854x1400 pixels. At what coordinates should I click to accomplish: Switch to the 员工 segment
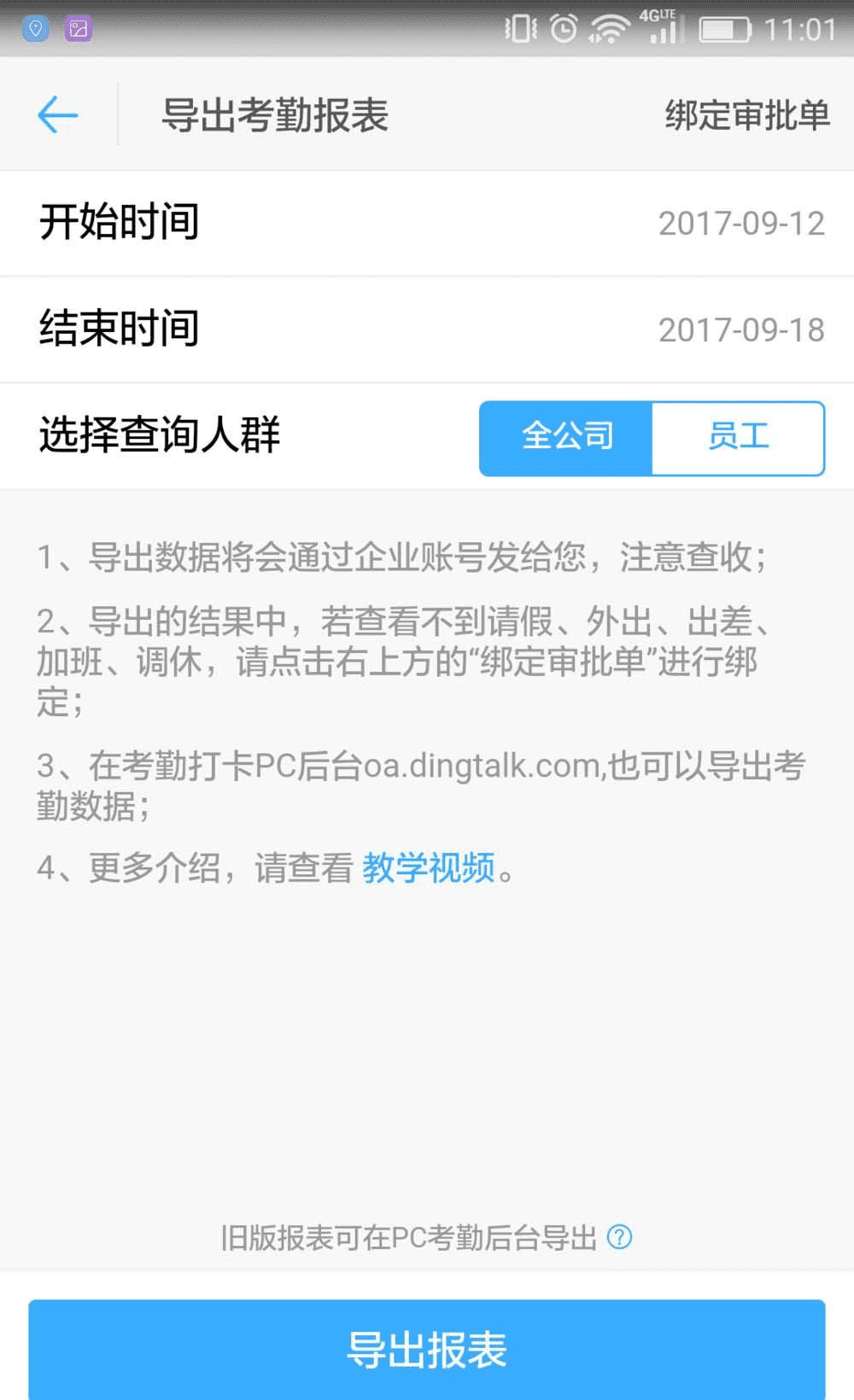[738, 437]
